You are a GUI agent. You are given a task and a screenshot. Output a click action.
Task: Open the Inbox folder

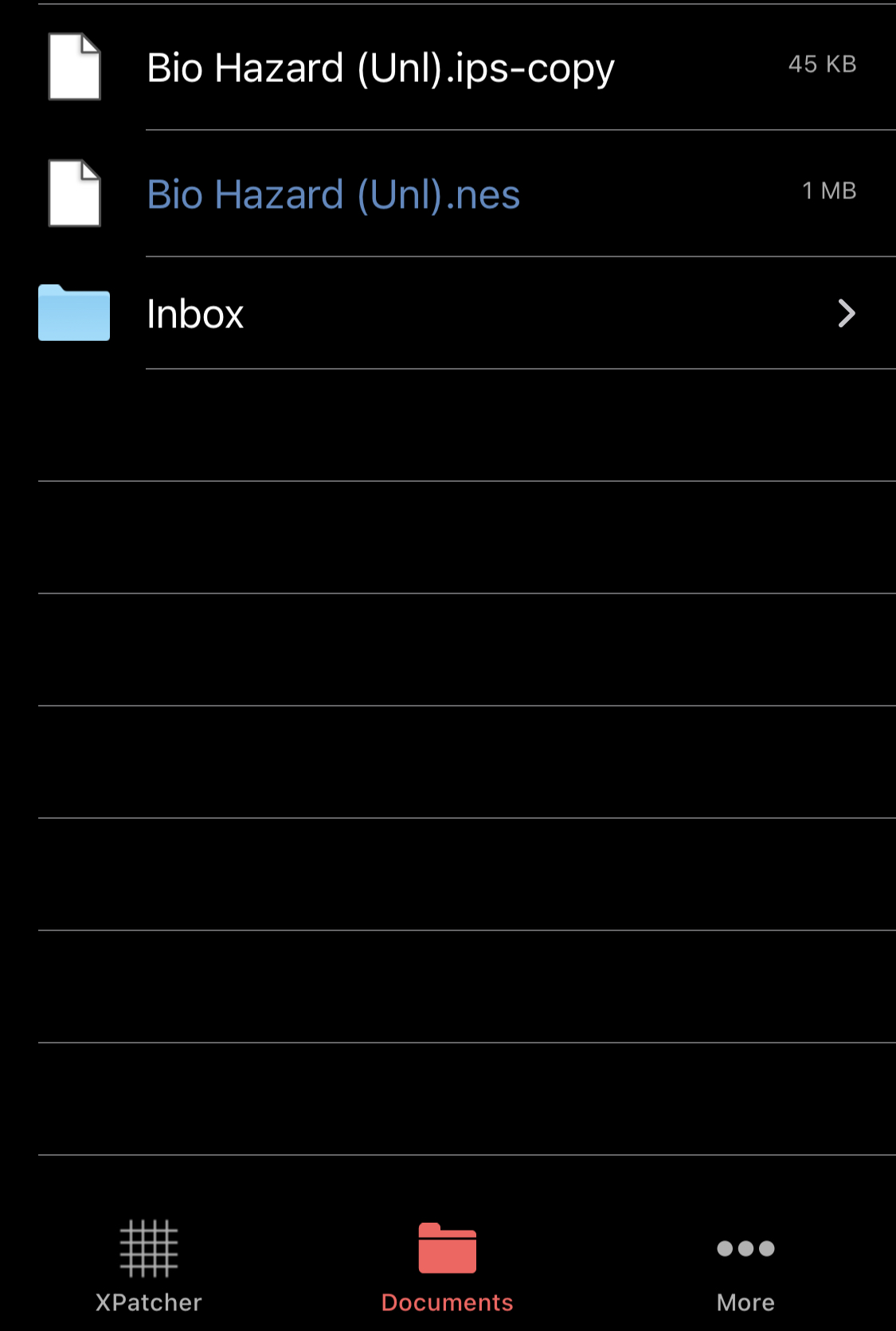tap(195, 314)
